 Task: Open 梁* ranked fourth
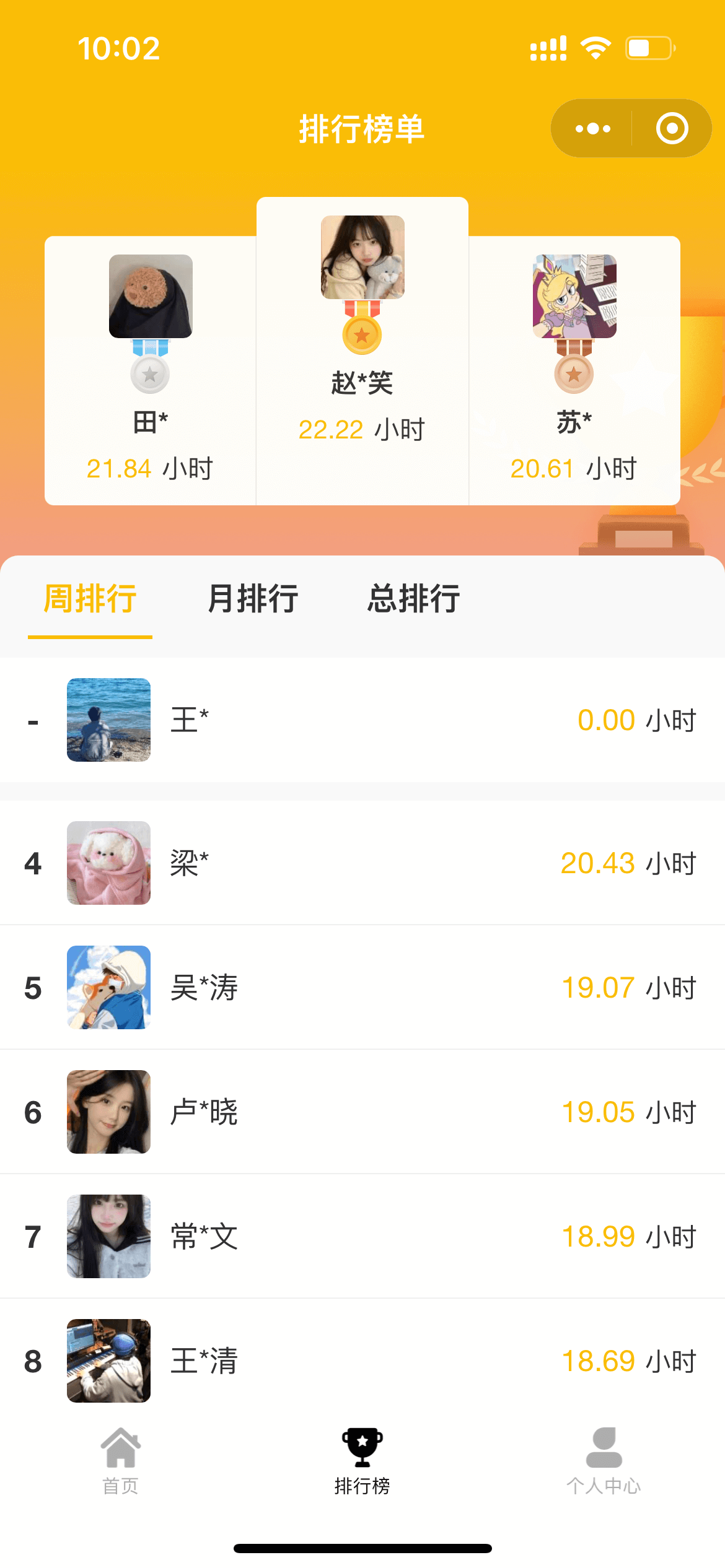pyautogui.click(x=362, y=863)
